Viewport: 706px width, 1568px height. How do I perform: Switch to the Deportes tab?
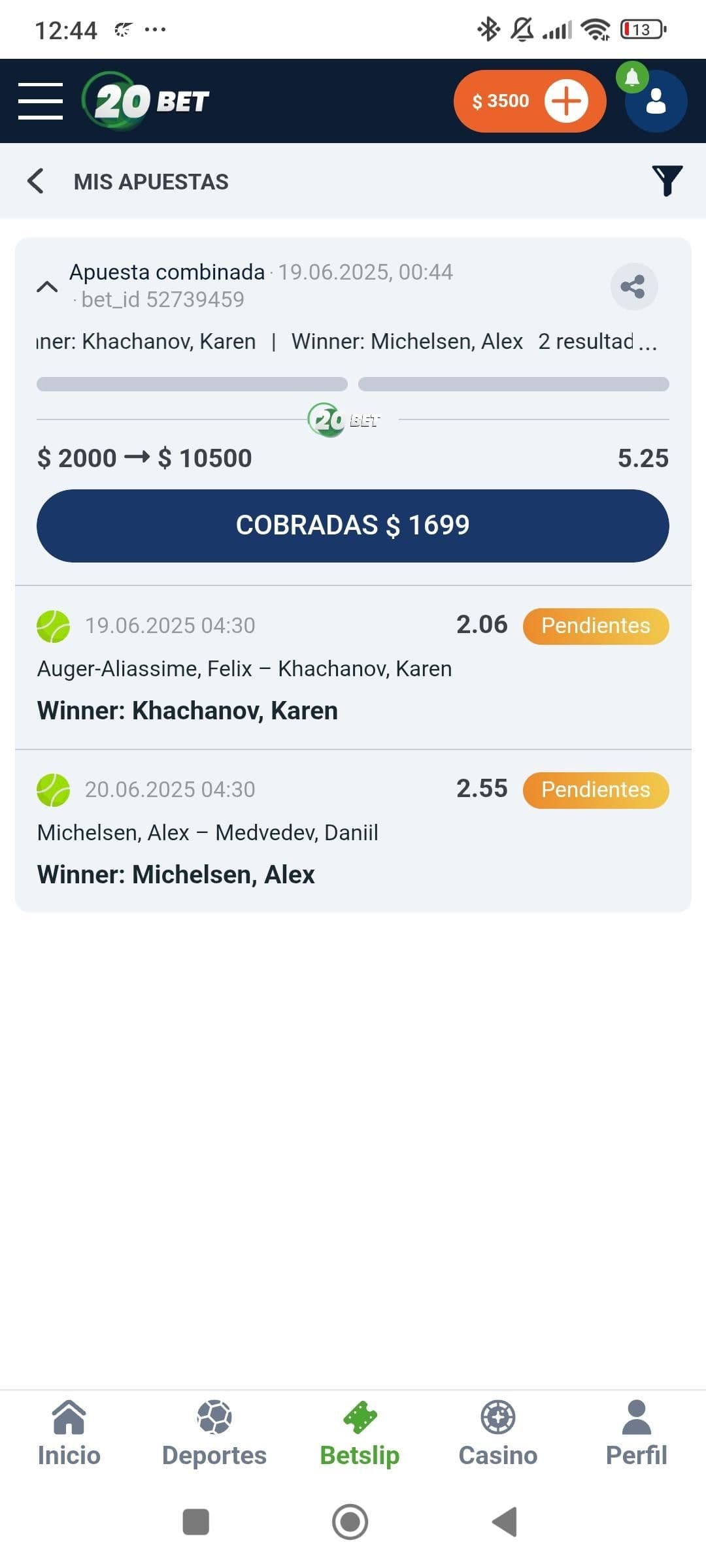pyautogui.click(x=214, y=1435)
